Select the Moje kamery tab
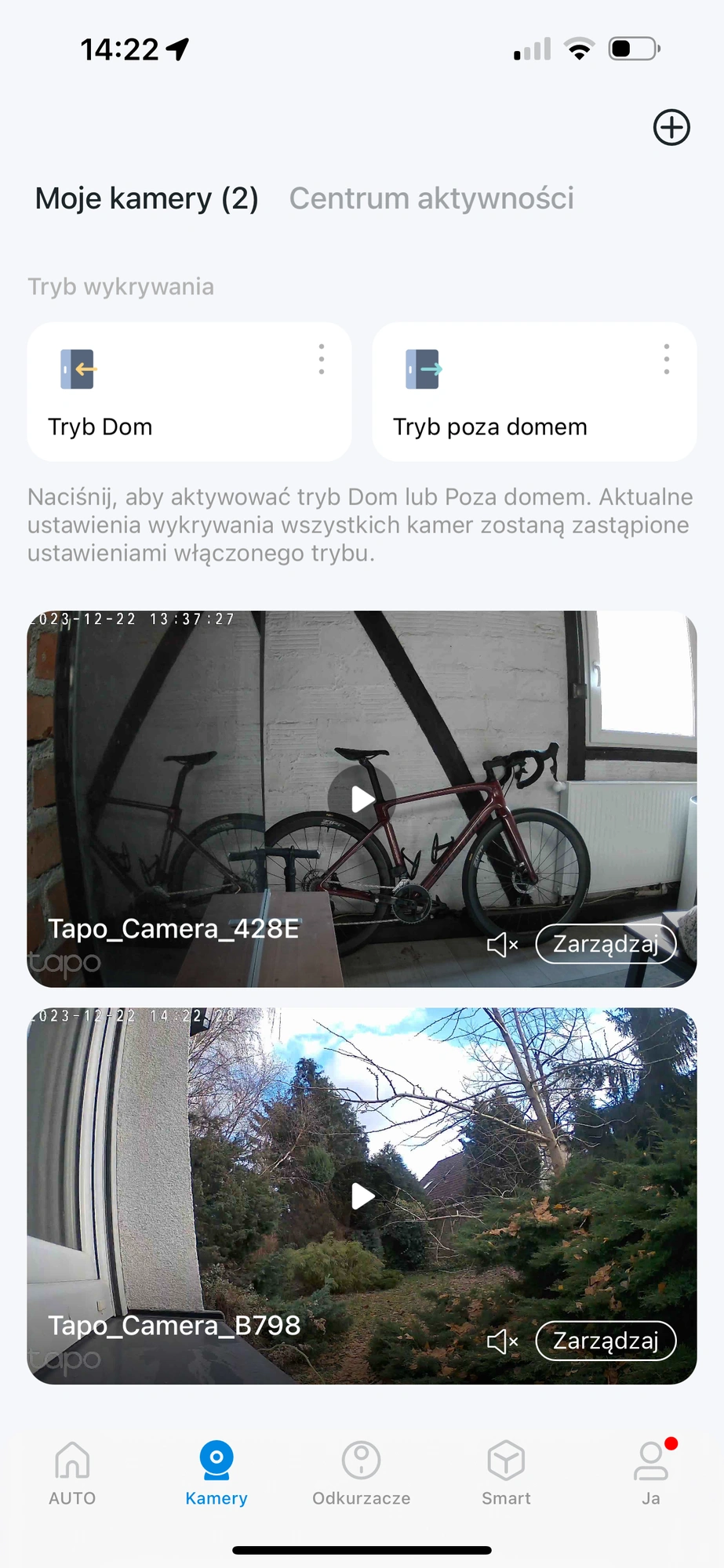Image resolution: width=724 pixels, height=1568 pixels. (147, 198)
